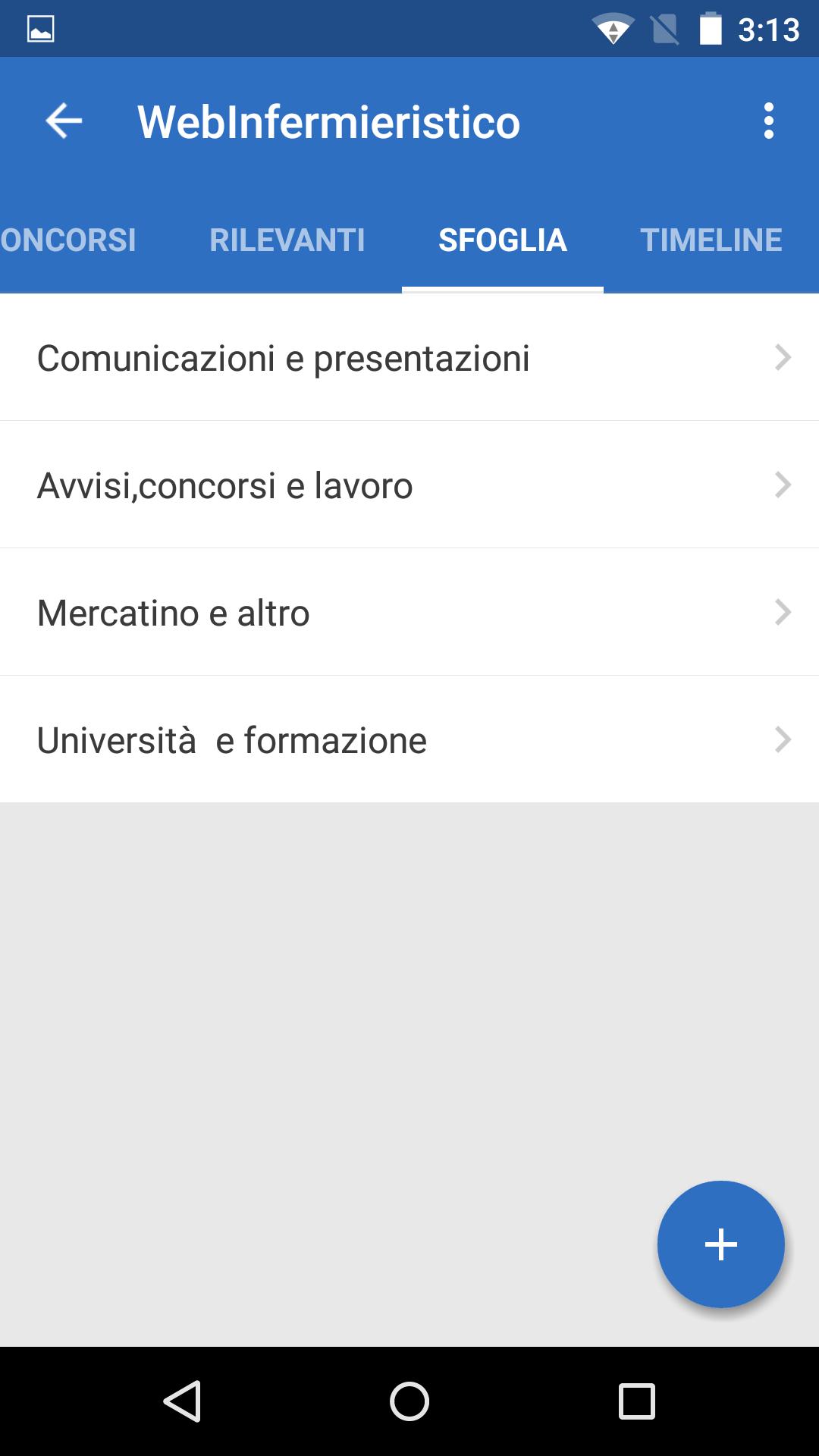Expand the Mercatino e altro category
This screenshot has height=1456, width=819.
(x=409, y=612)
